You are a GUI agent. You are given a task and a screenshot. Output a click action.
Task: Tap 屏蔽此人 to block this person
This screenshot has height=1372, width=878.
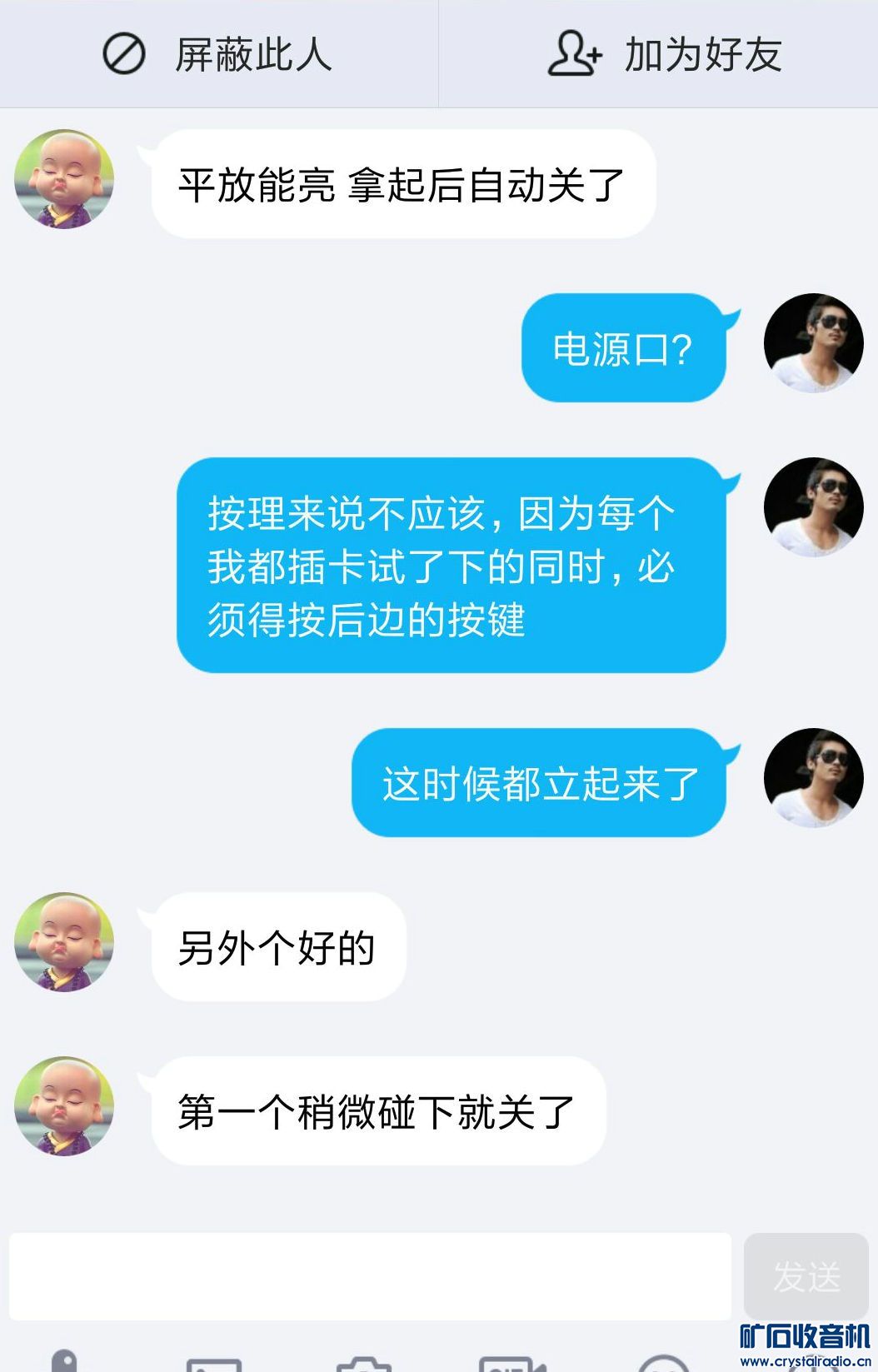coord(218,55)
